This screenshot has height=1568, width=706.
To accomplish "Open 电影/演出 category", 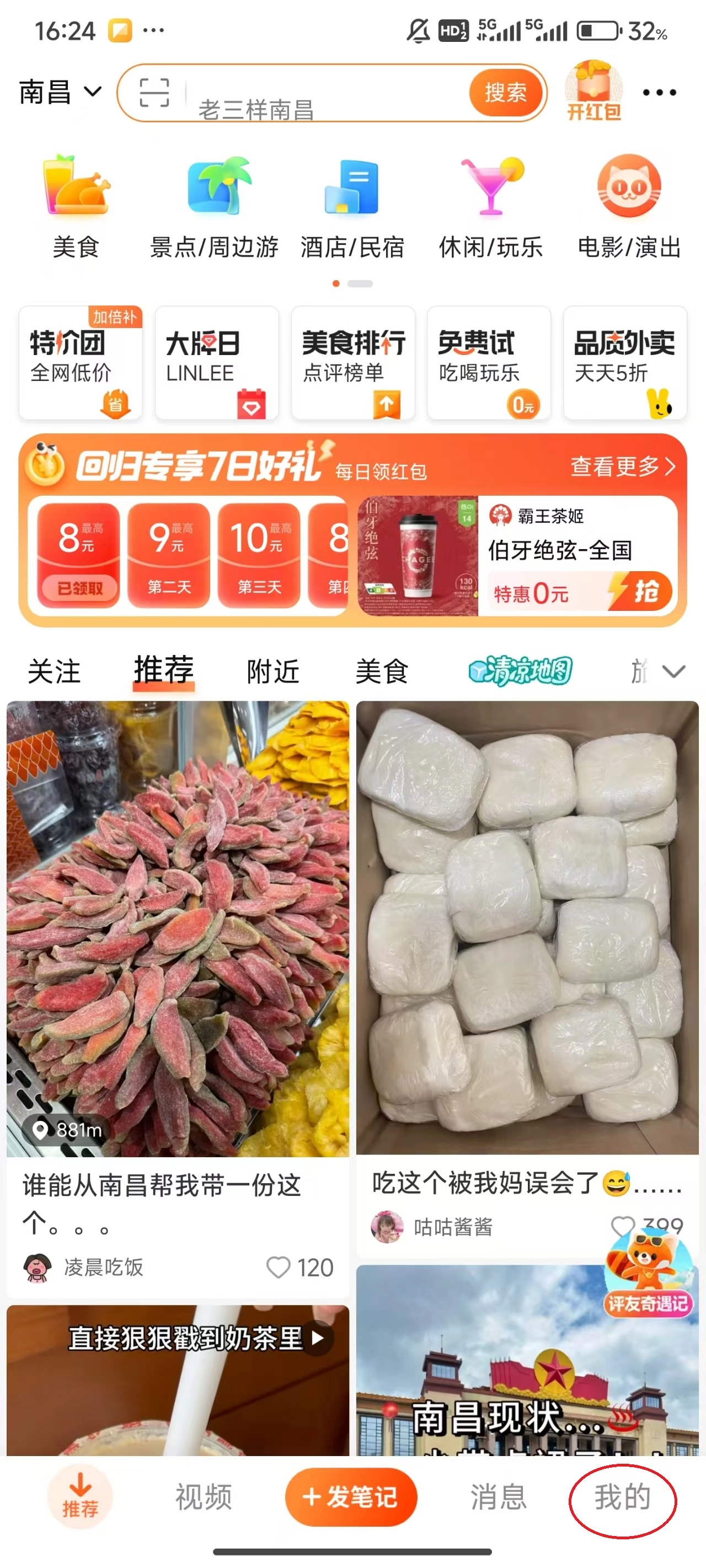I will (x=629, y=207).
